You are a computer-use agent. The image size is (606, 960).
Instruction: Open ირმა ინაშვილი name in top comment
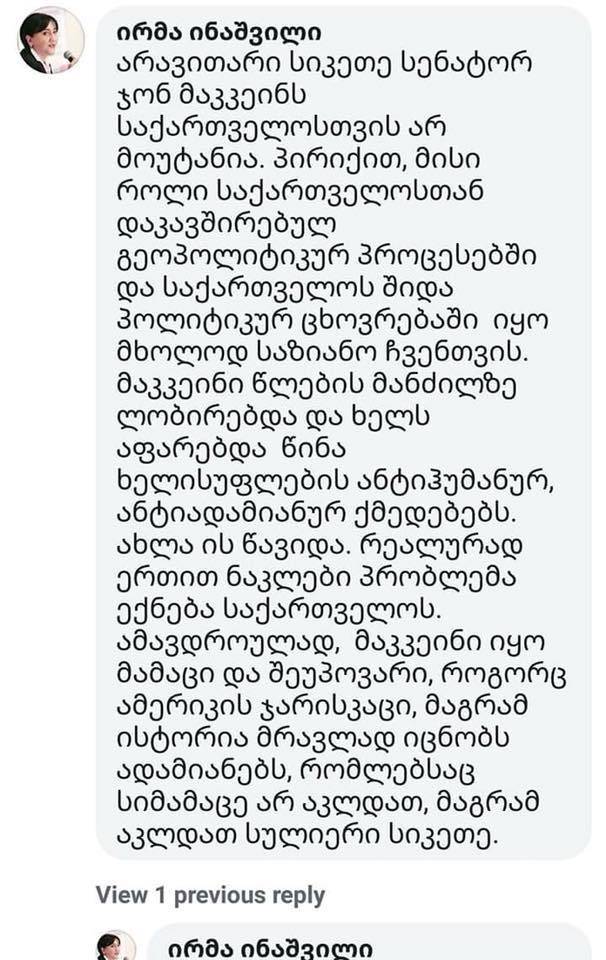coord(209,30)
